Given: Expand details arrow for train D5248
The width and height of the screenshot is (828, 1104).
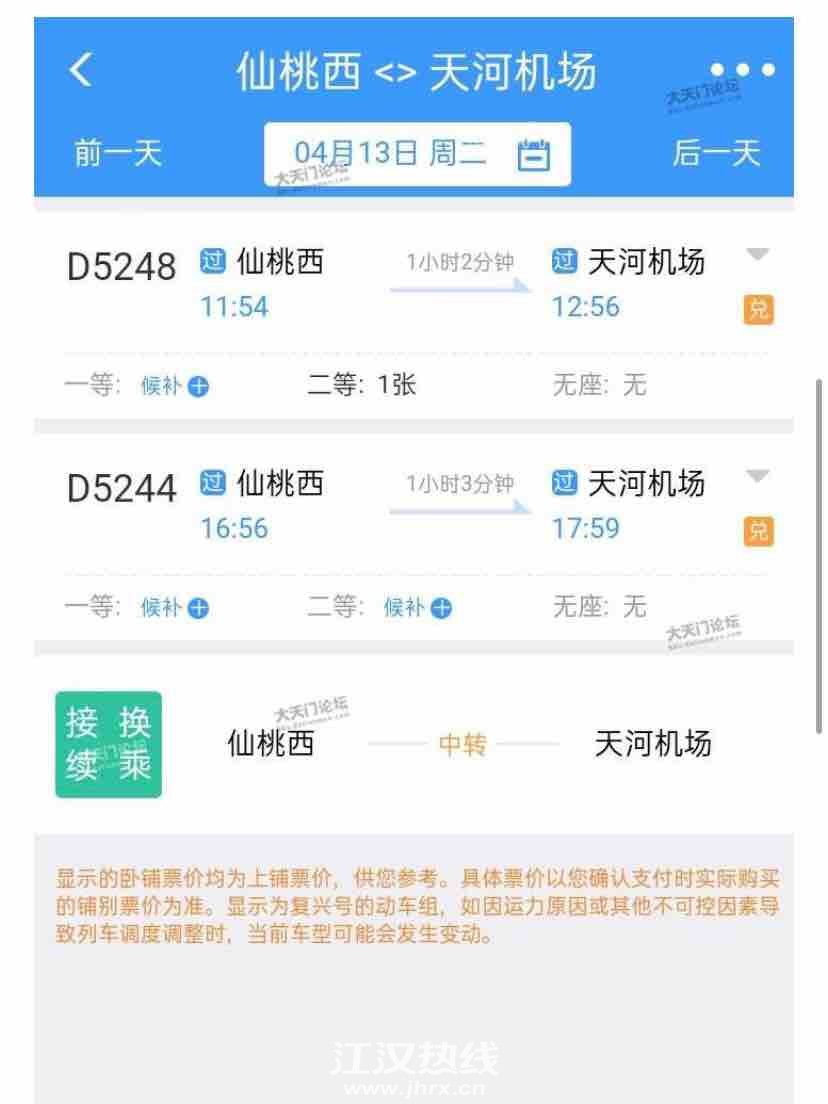Looking at the screenshot, I should point(758,254).
